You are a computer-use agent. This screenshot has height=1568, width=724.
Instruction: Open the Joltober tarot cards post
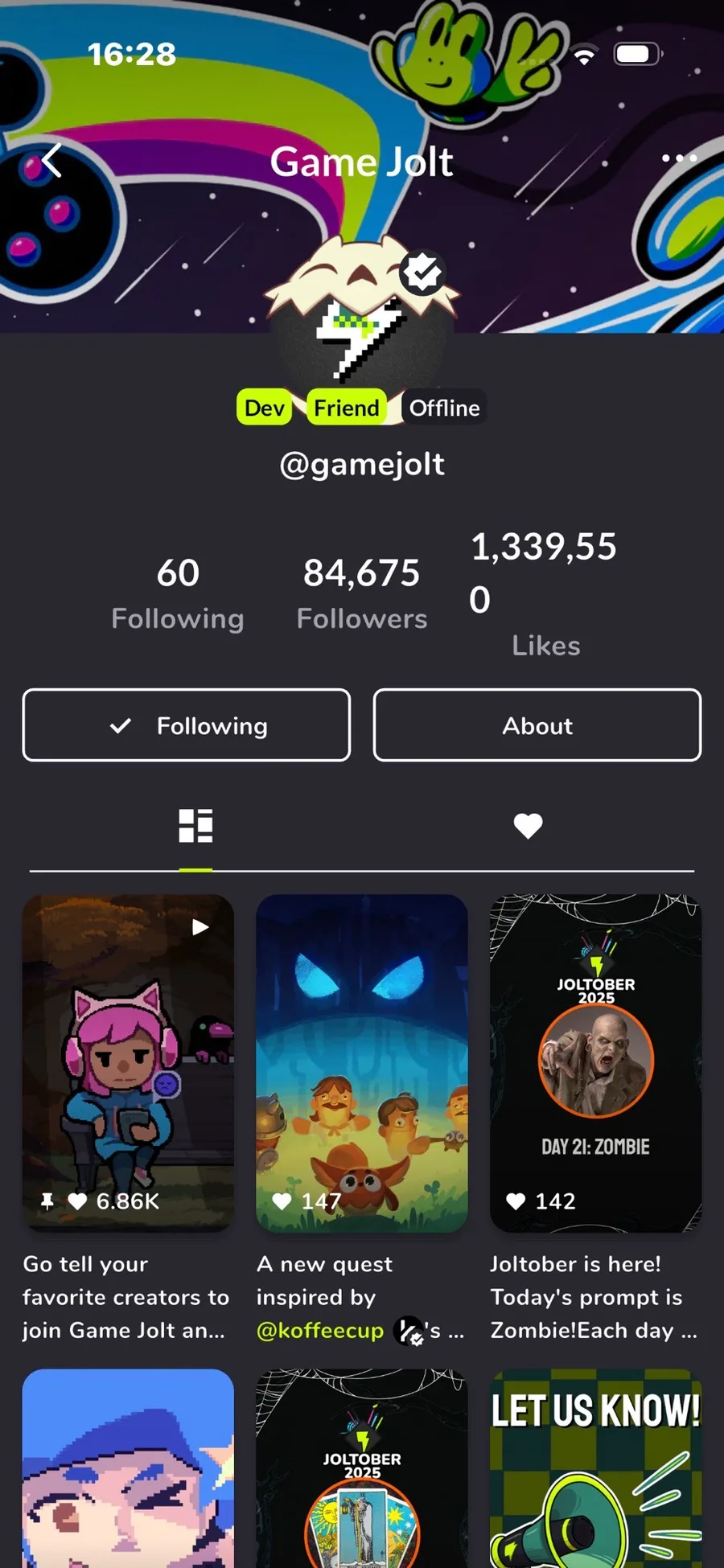click(361, 1467)
